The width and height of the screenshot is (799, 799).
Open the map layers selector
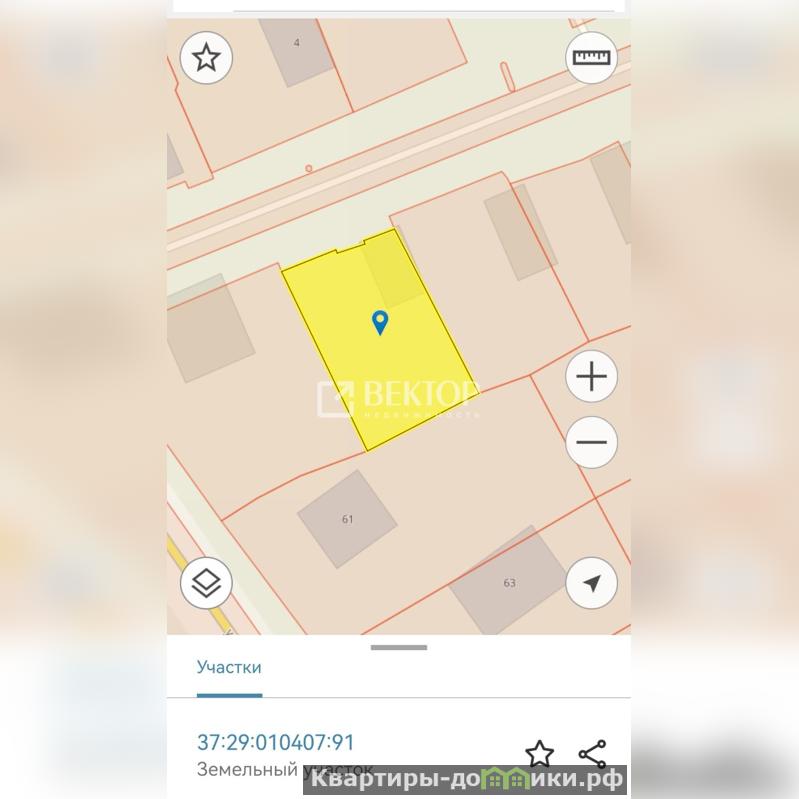[x=206, y=583]
